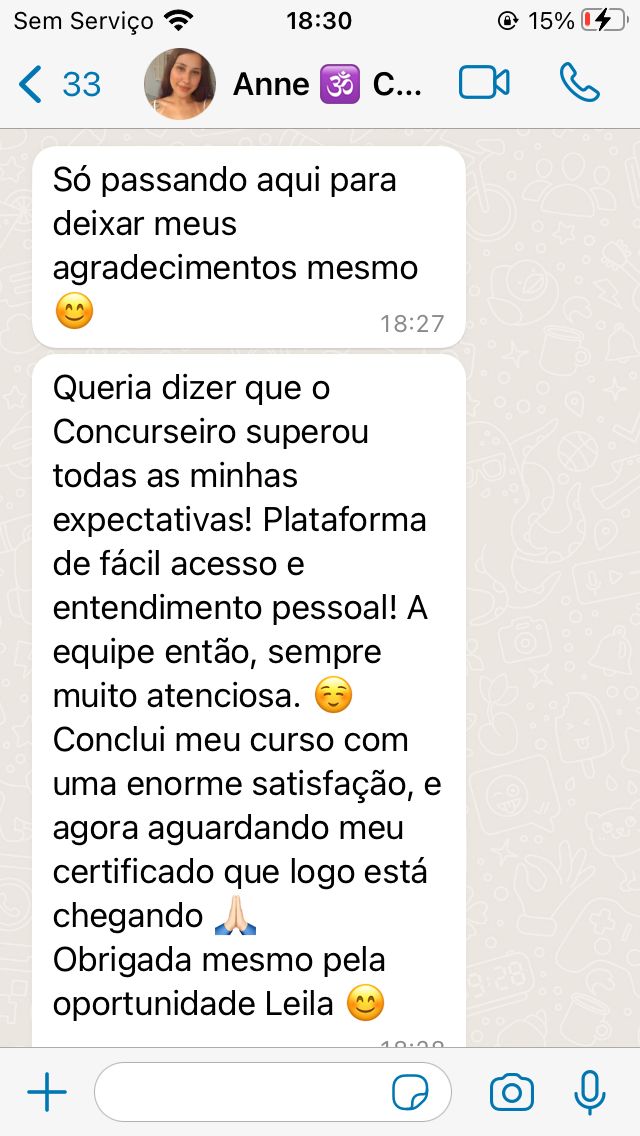
Task: Start a video call with Anne
Action: [484, 84]
